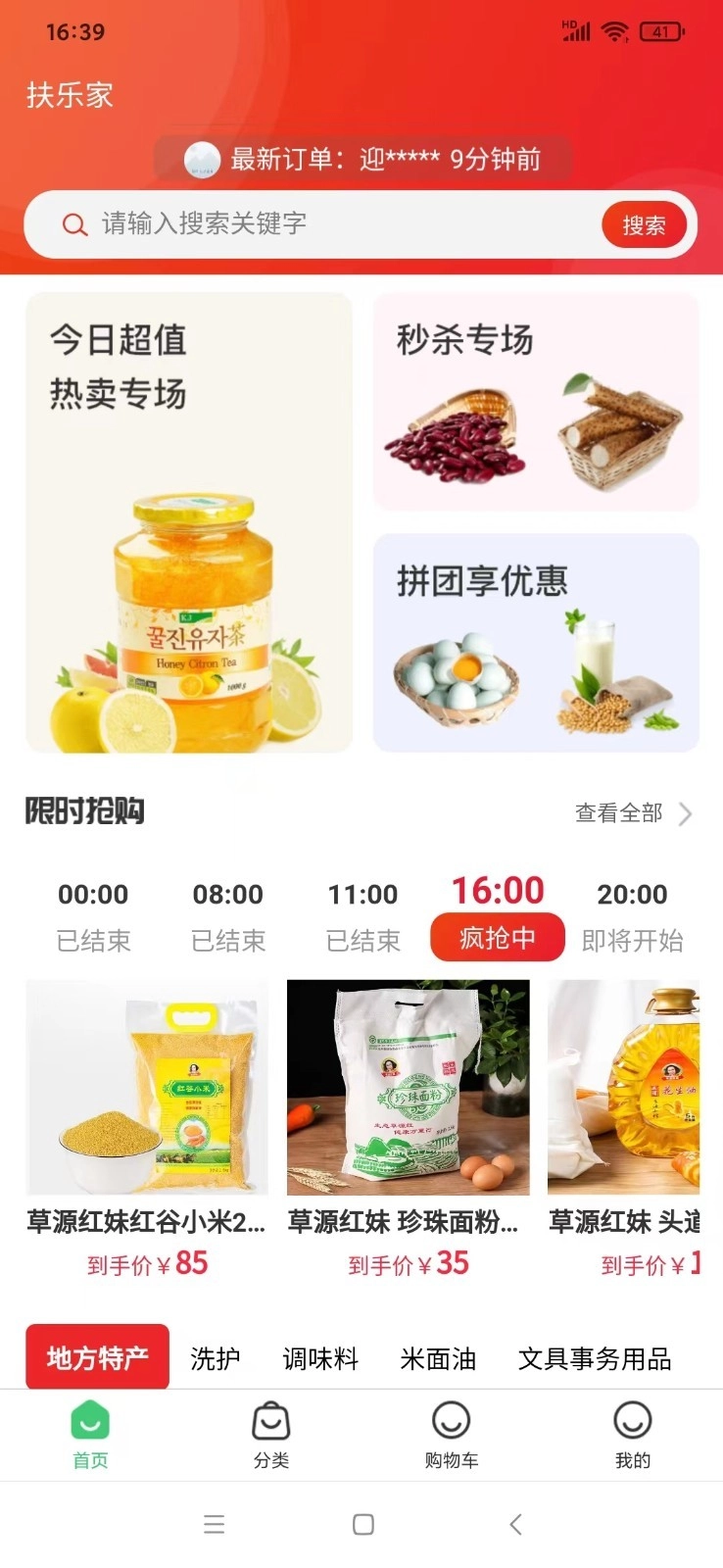Open the 分类 categories icon
This screenshot has height=1568, width=723.
click(x=270, y=1418)
